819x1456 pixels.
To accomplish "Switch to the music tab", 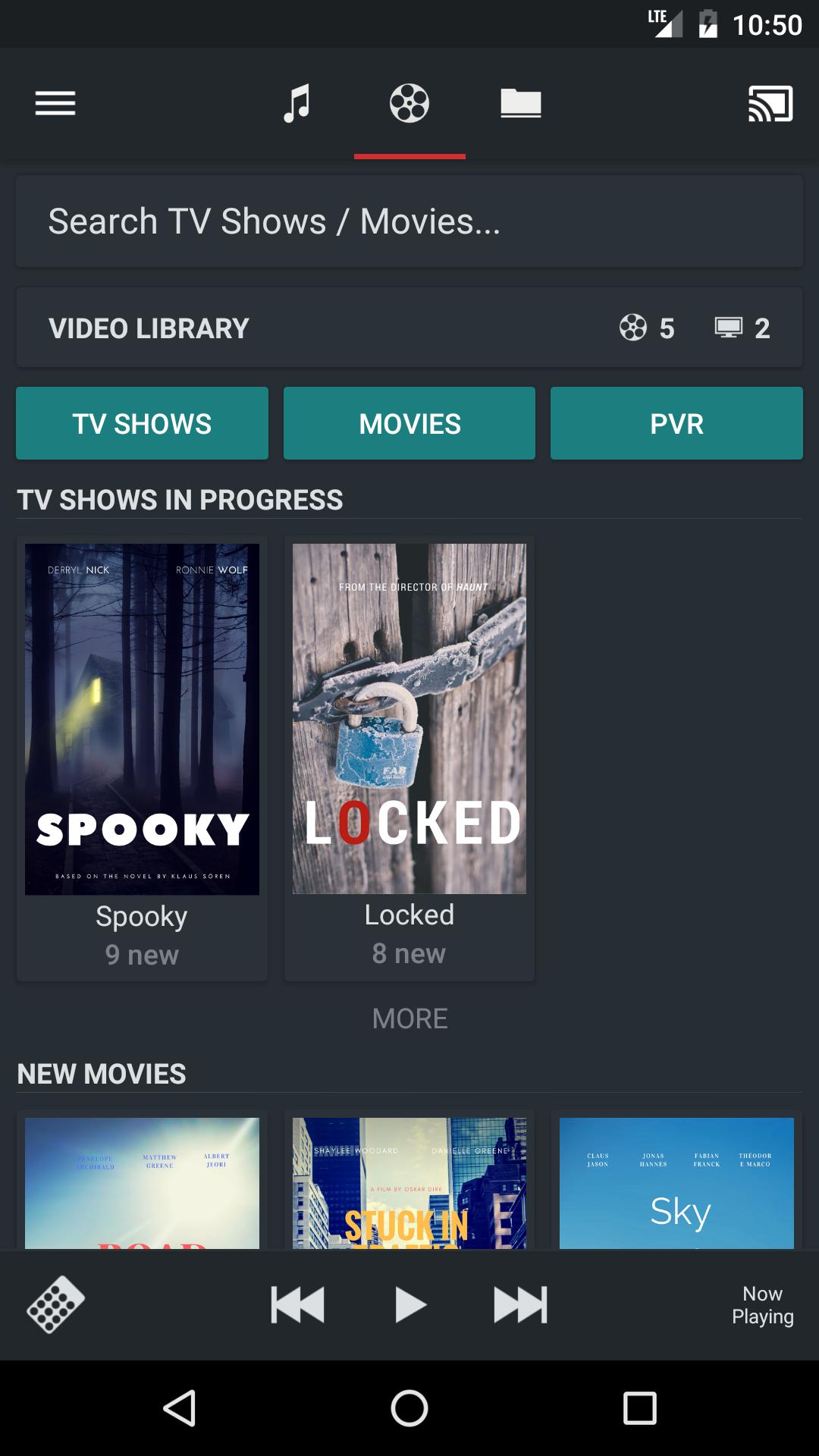I will tap(297, 103).
